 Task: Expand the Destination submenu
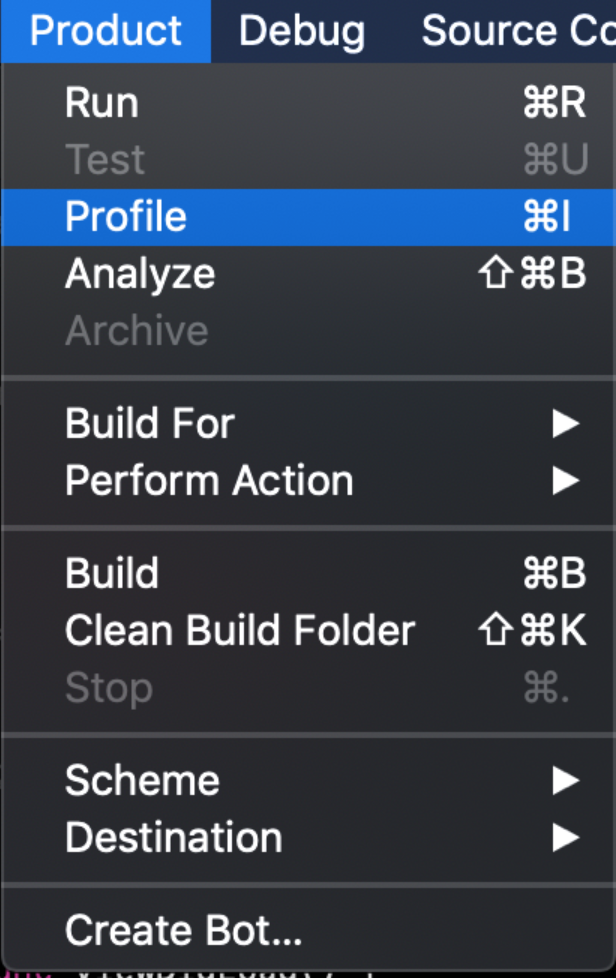pos(174,838)
